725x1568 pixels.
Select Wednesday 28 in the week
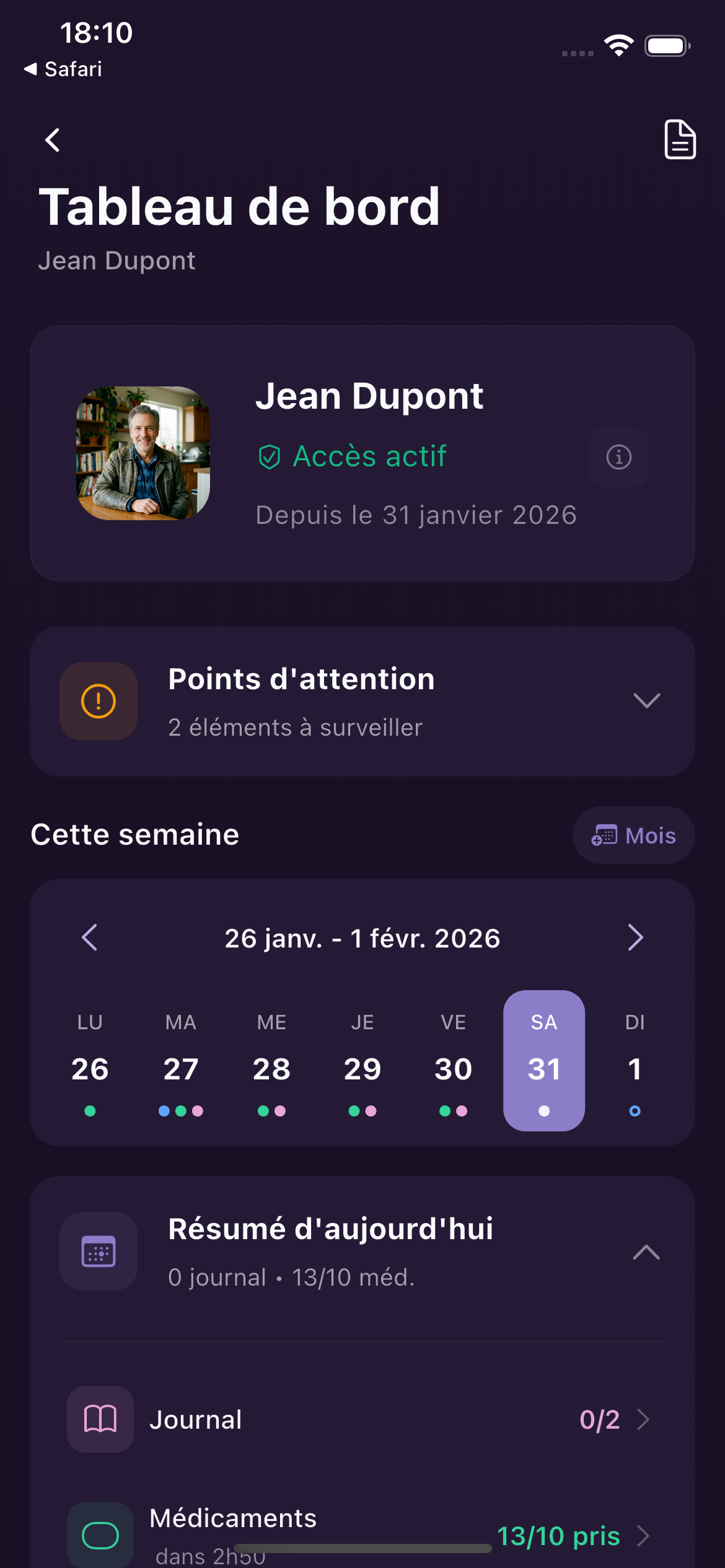tap(271, 1061)
